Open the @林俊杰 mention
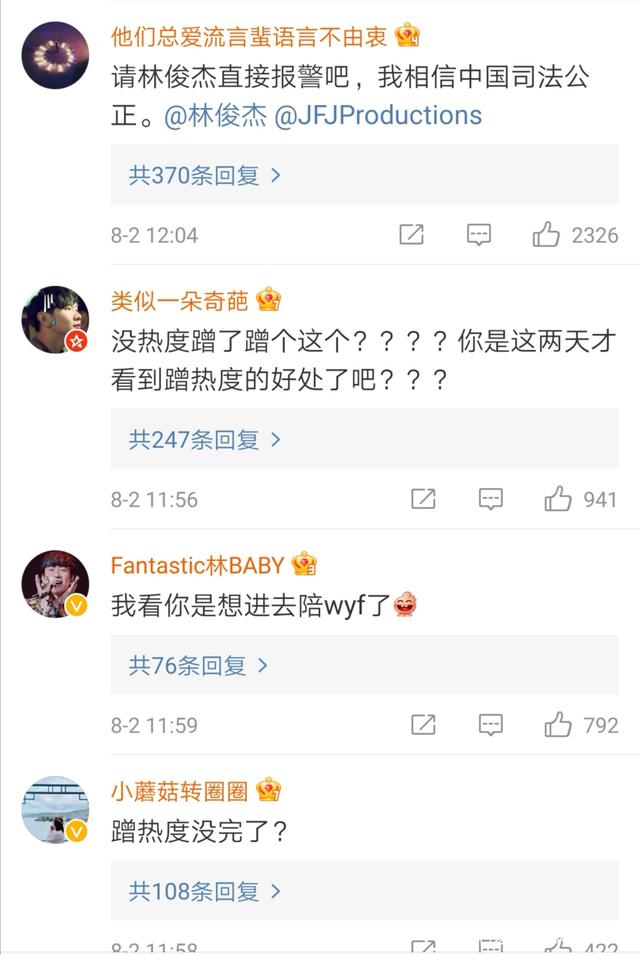 click(x=214, y=115)
